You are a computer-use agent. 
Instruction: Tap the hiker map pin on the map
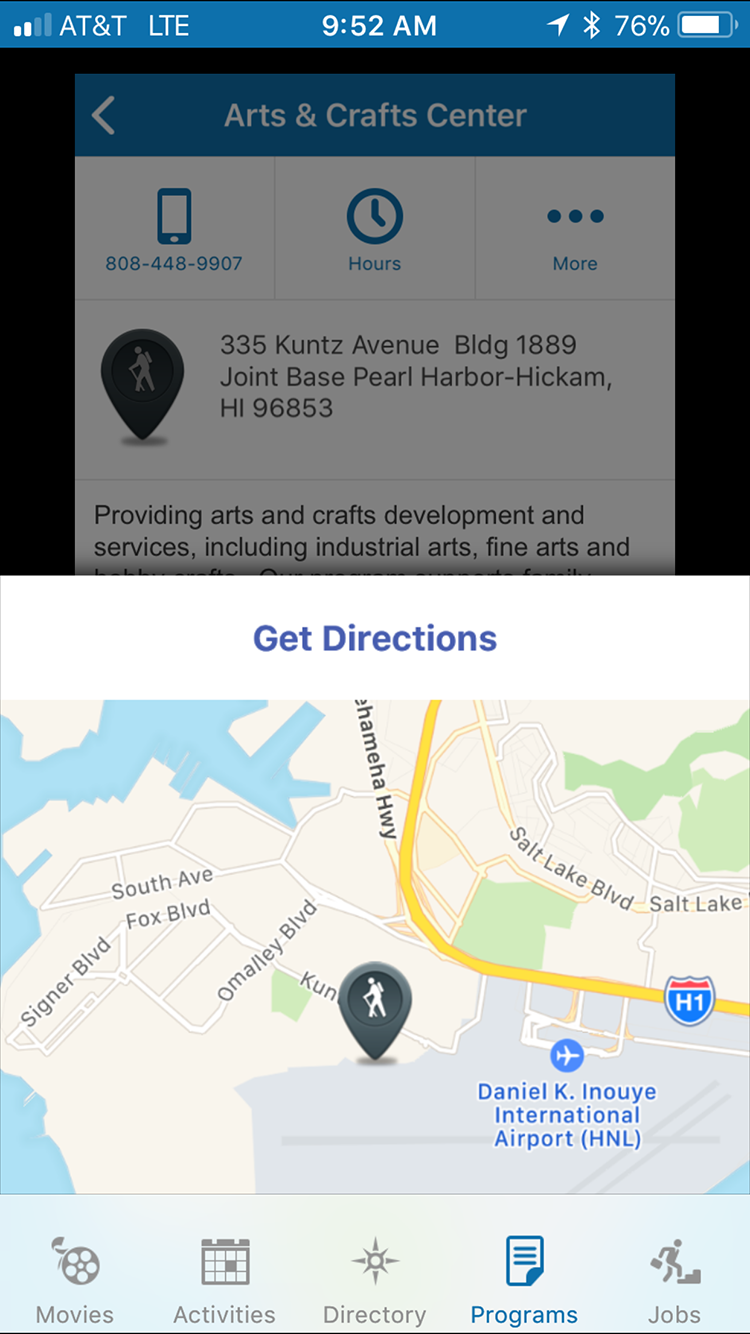click(x=375, y=1010)
